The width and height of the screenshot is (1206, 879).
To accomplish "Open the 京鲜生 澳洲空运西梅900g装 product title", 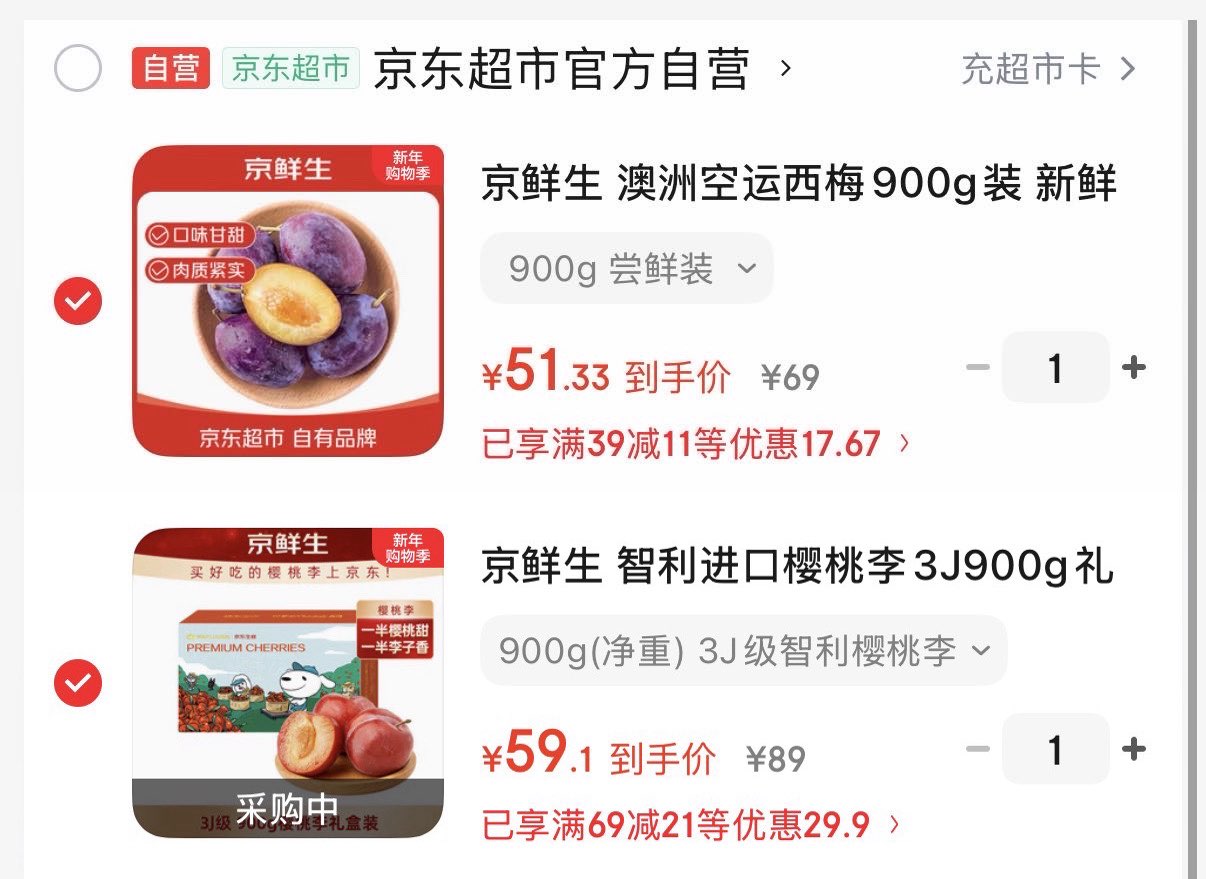I will coord(797,185).
